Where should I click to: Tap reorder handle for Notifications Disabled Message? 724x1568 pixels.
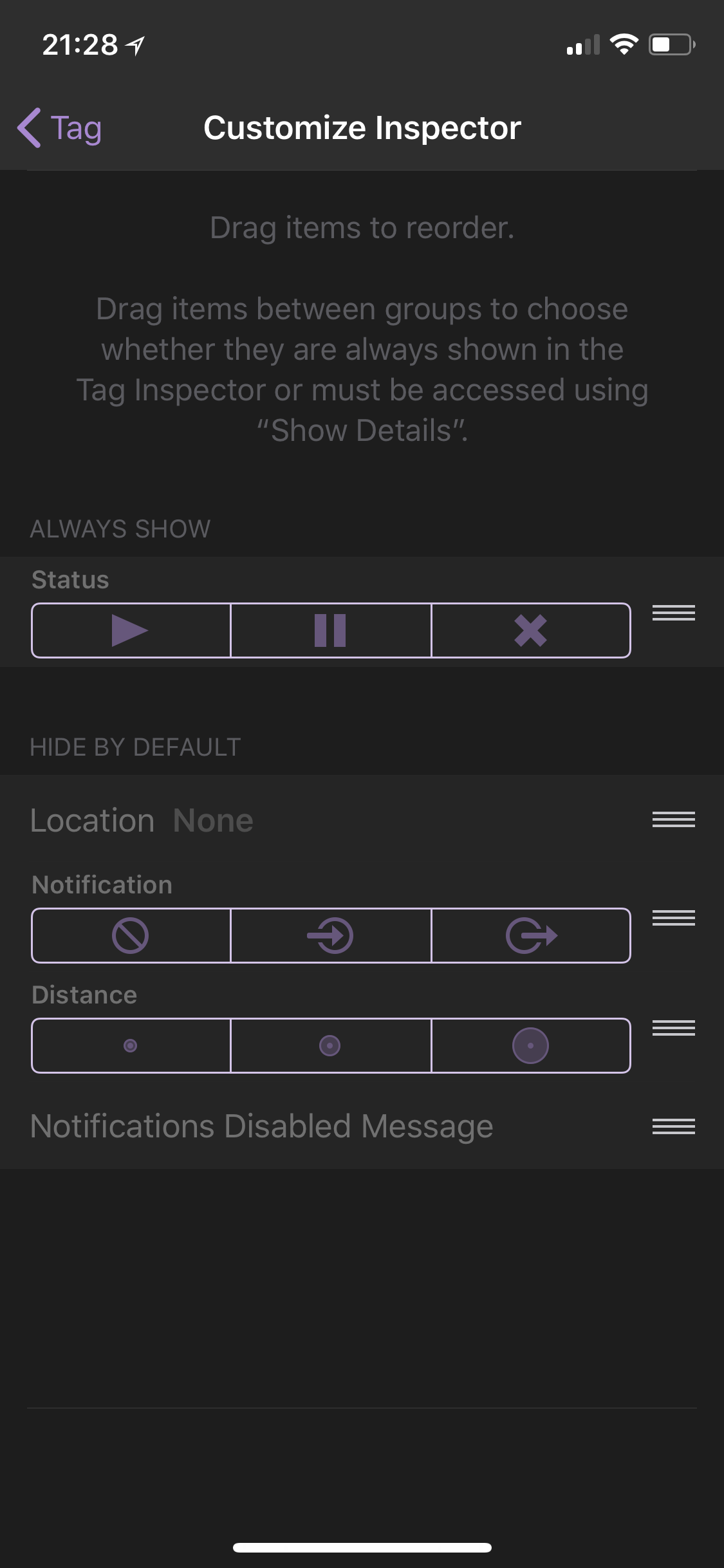click(x=673, y=1126)
